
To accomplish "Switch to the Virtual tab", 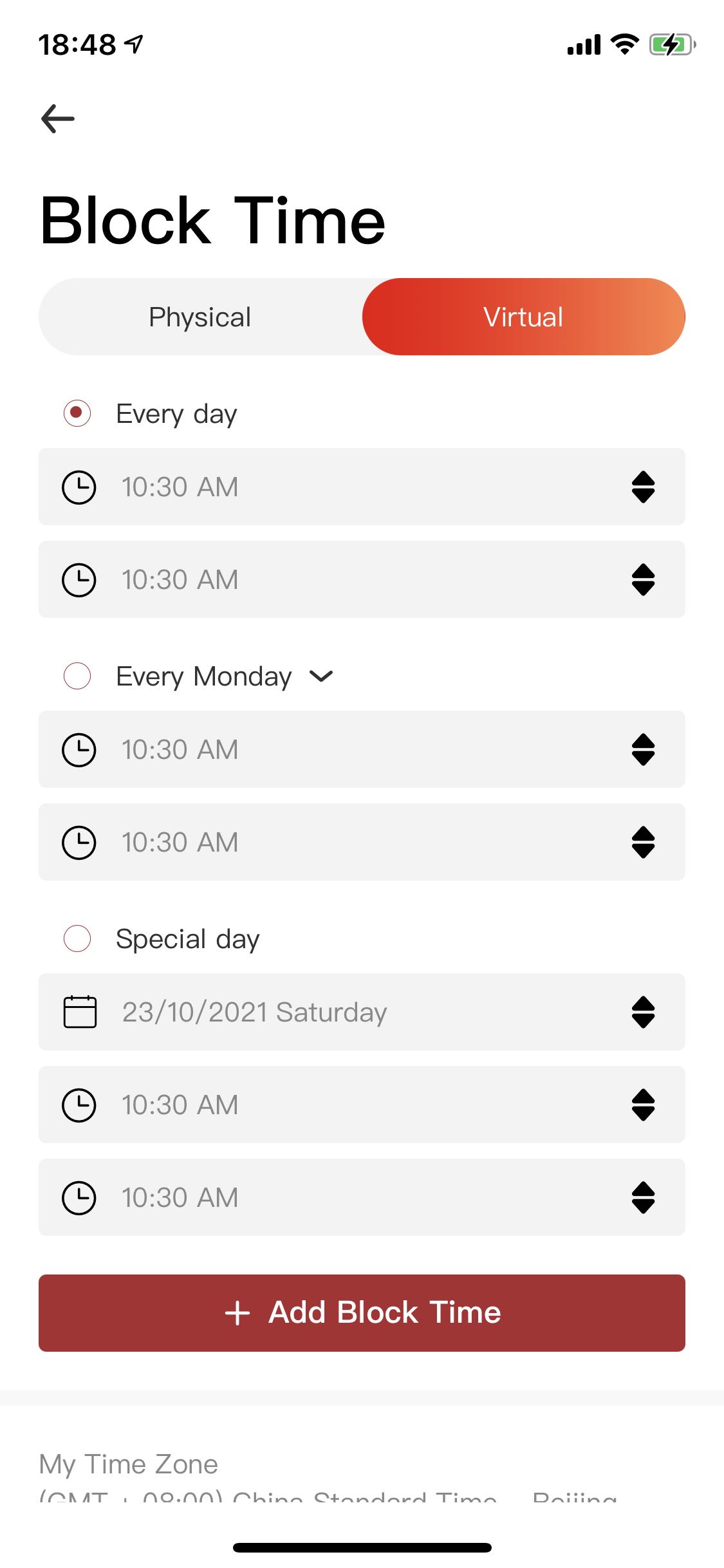I will coord(523,317).
